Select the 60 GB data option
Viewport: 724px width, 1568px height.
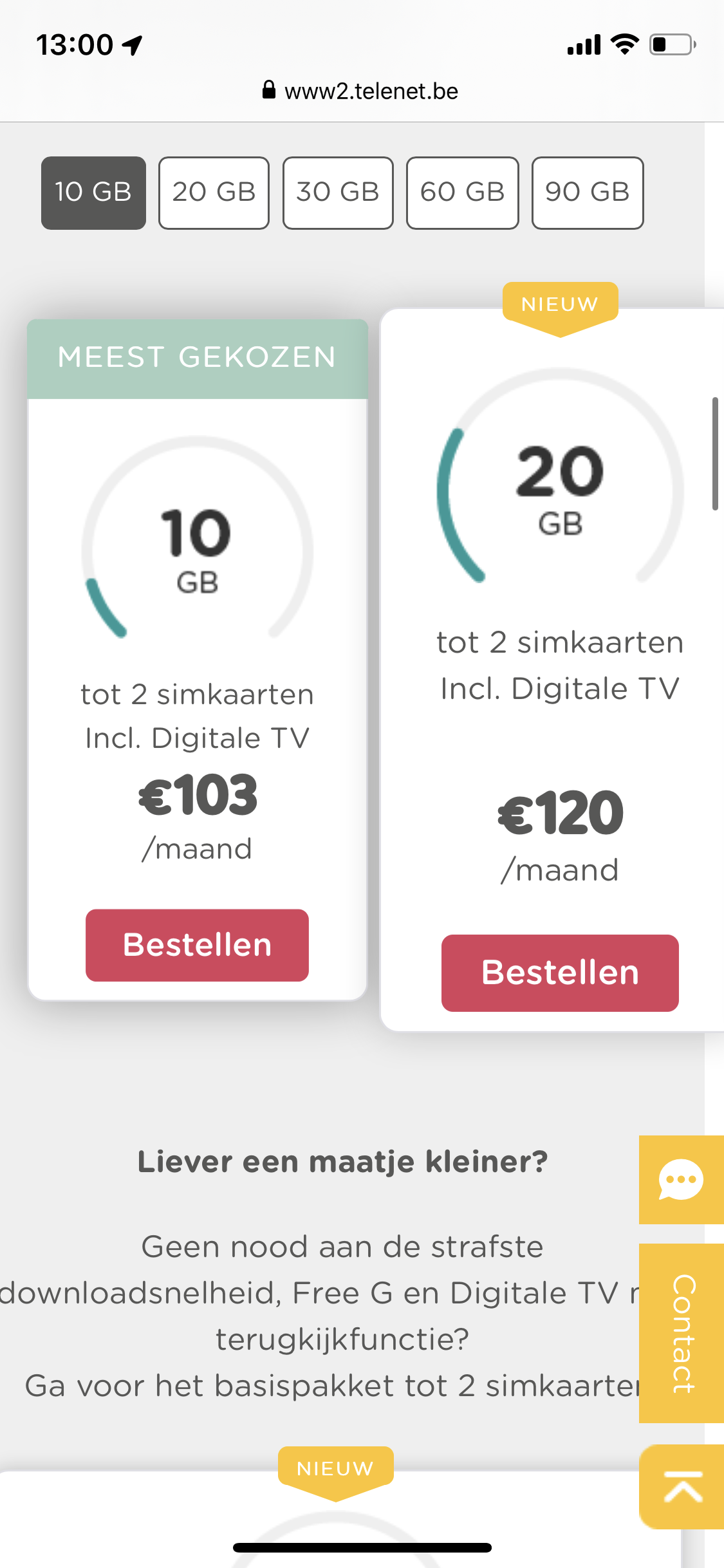(462, 192)
